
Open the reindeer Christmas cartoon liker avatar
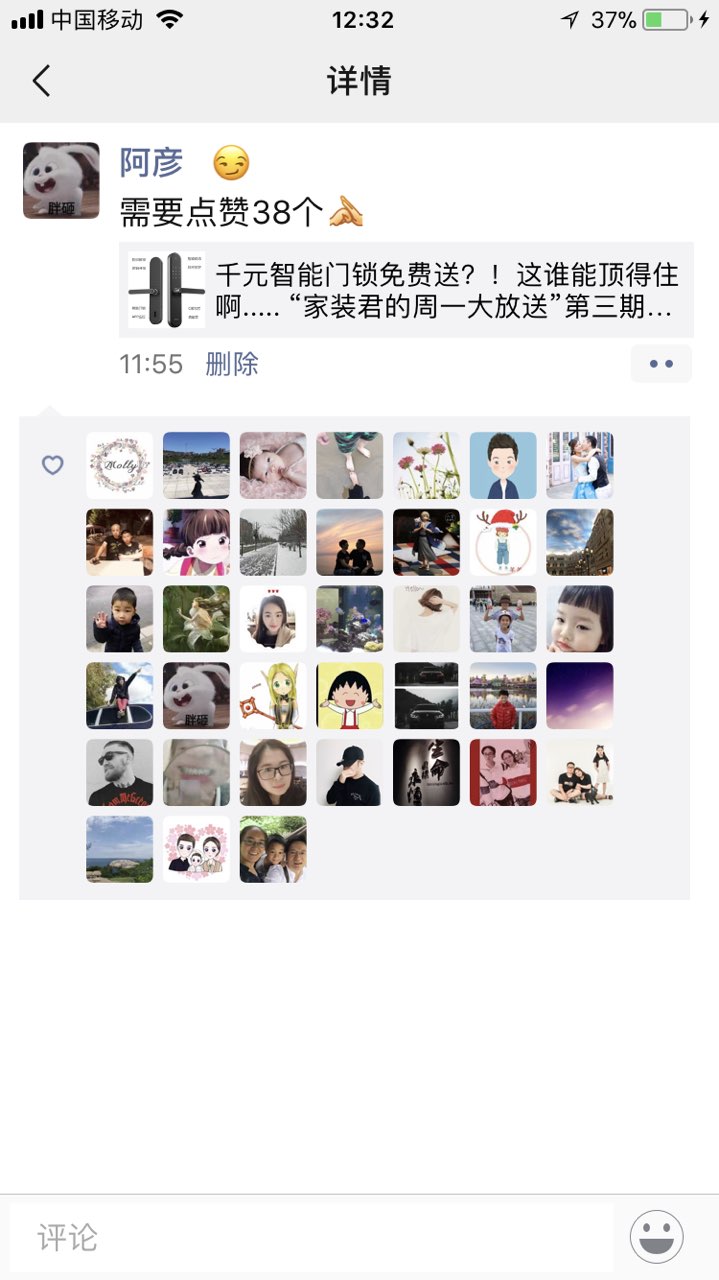click(x=503, y=542)
